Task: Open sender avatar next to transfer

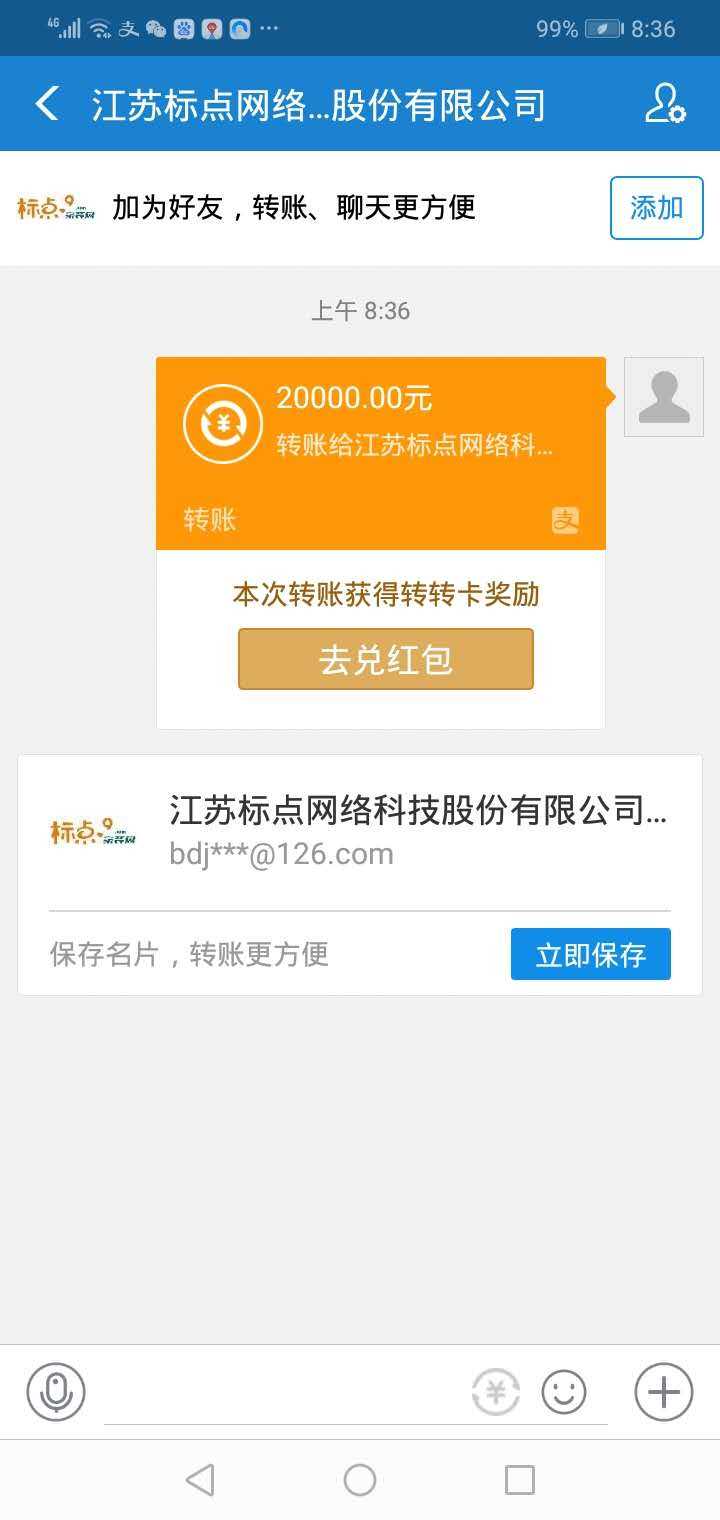Action: 663,397
